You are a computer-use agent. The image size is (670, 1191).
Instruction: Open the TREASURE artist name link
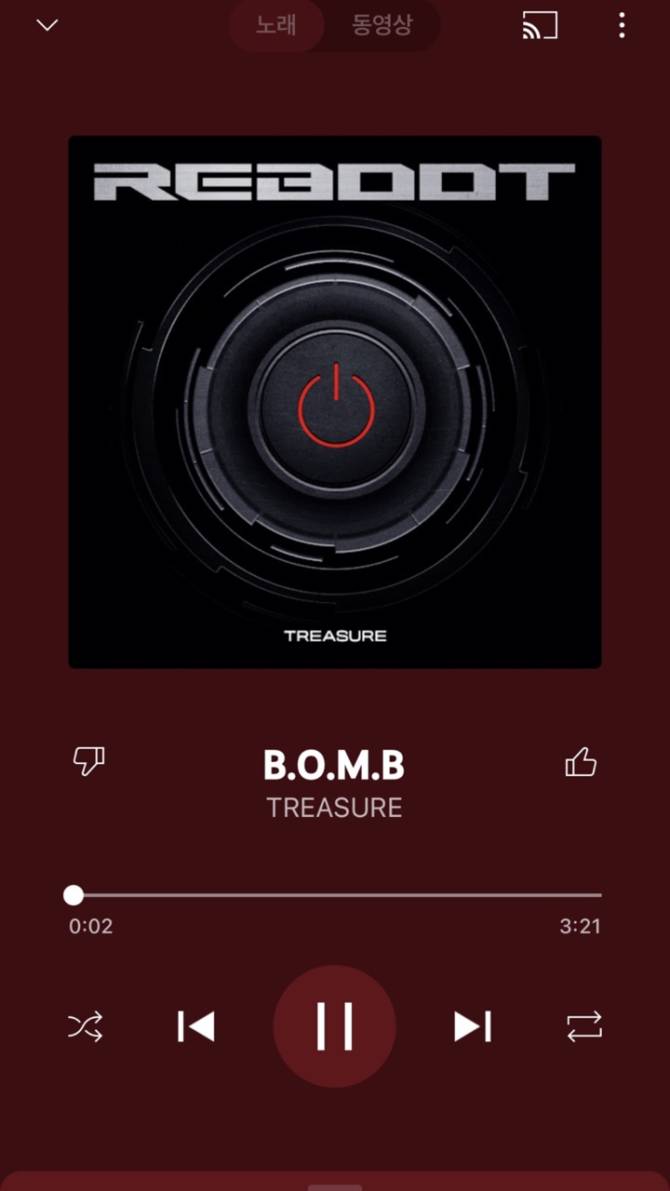pos(334,808)
